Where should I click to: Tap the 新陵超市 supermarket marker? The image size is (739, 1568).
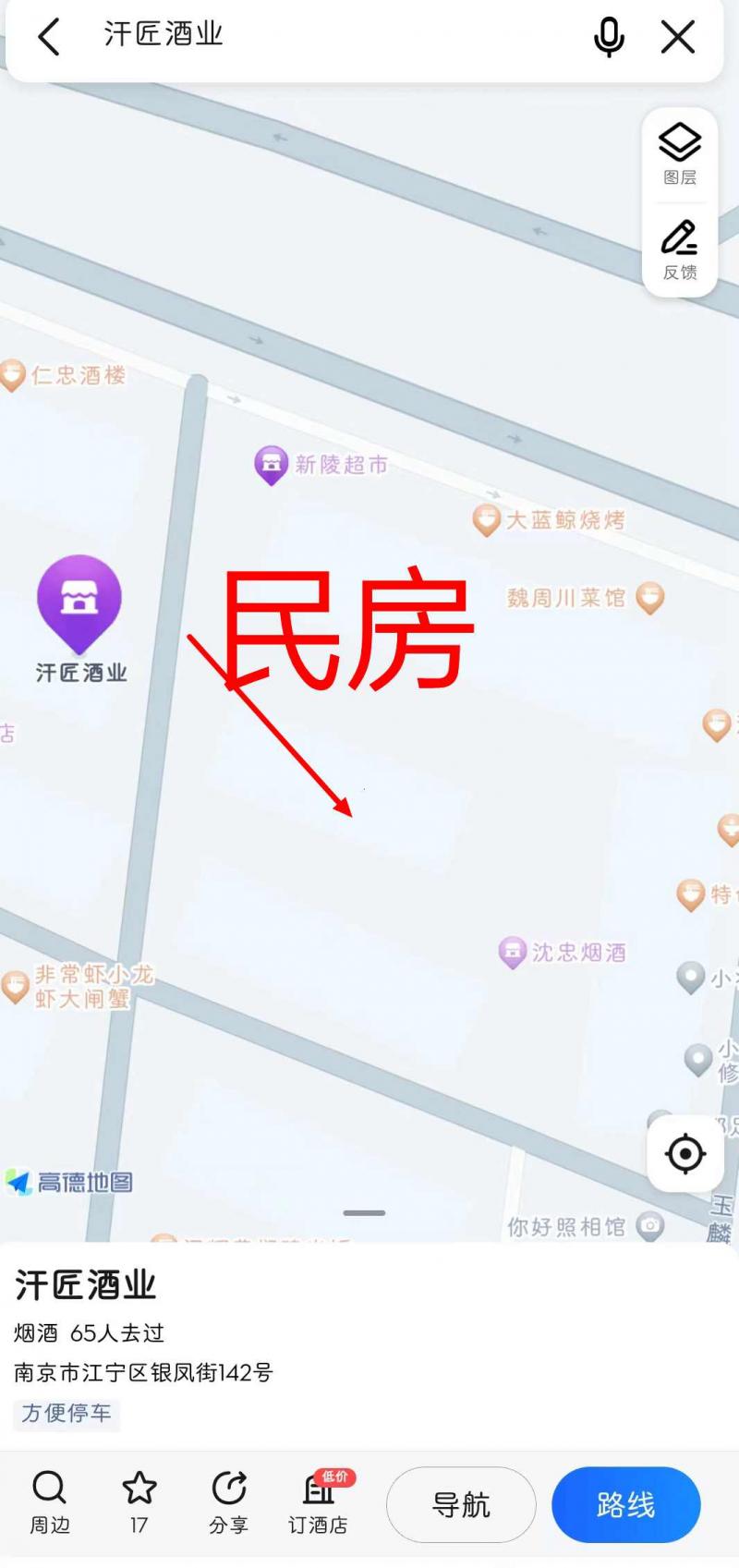pos(271,462)
